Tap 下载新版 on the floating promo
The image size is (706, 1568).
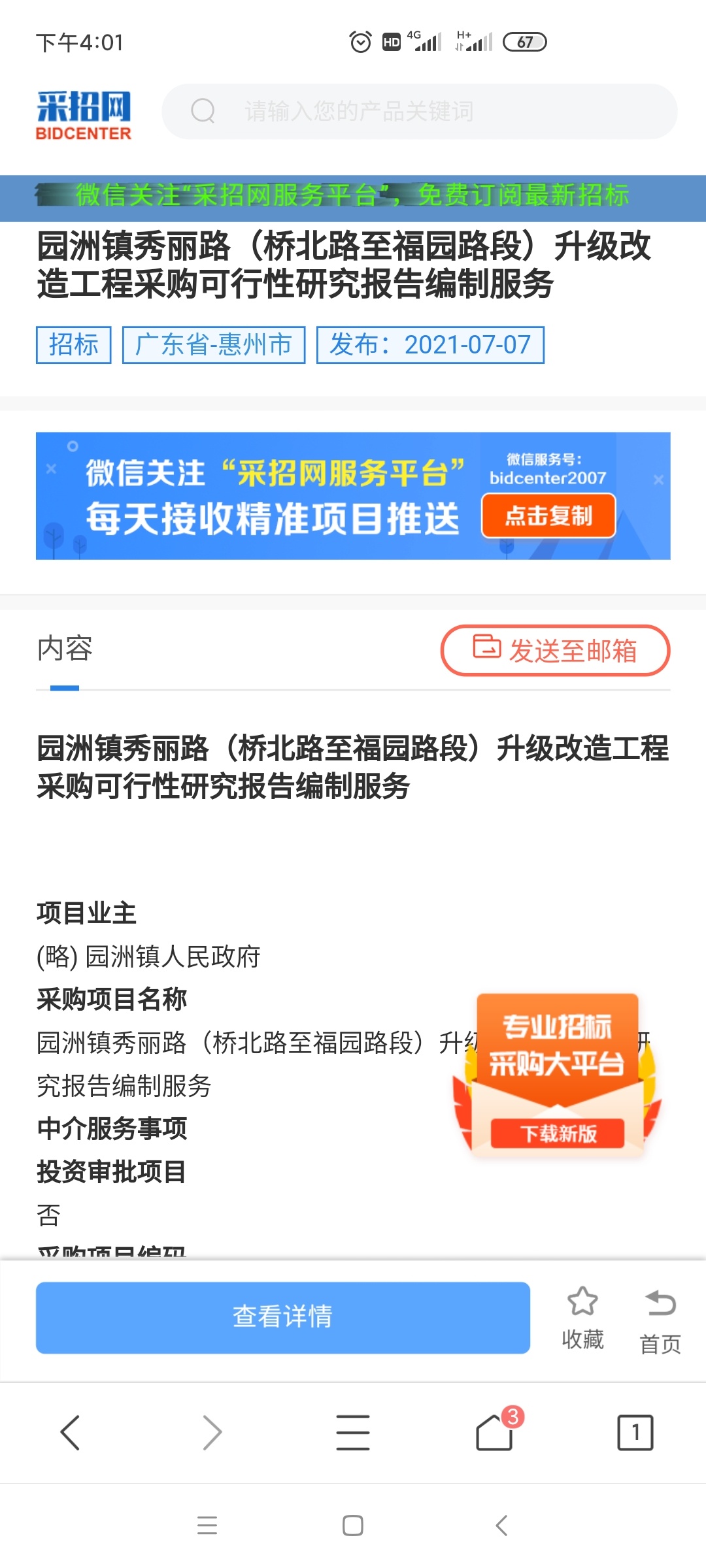[x=558, y=1134]
